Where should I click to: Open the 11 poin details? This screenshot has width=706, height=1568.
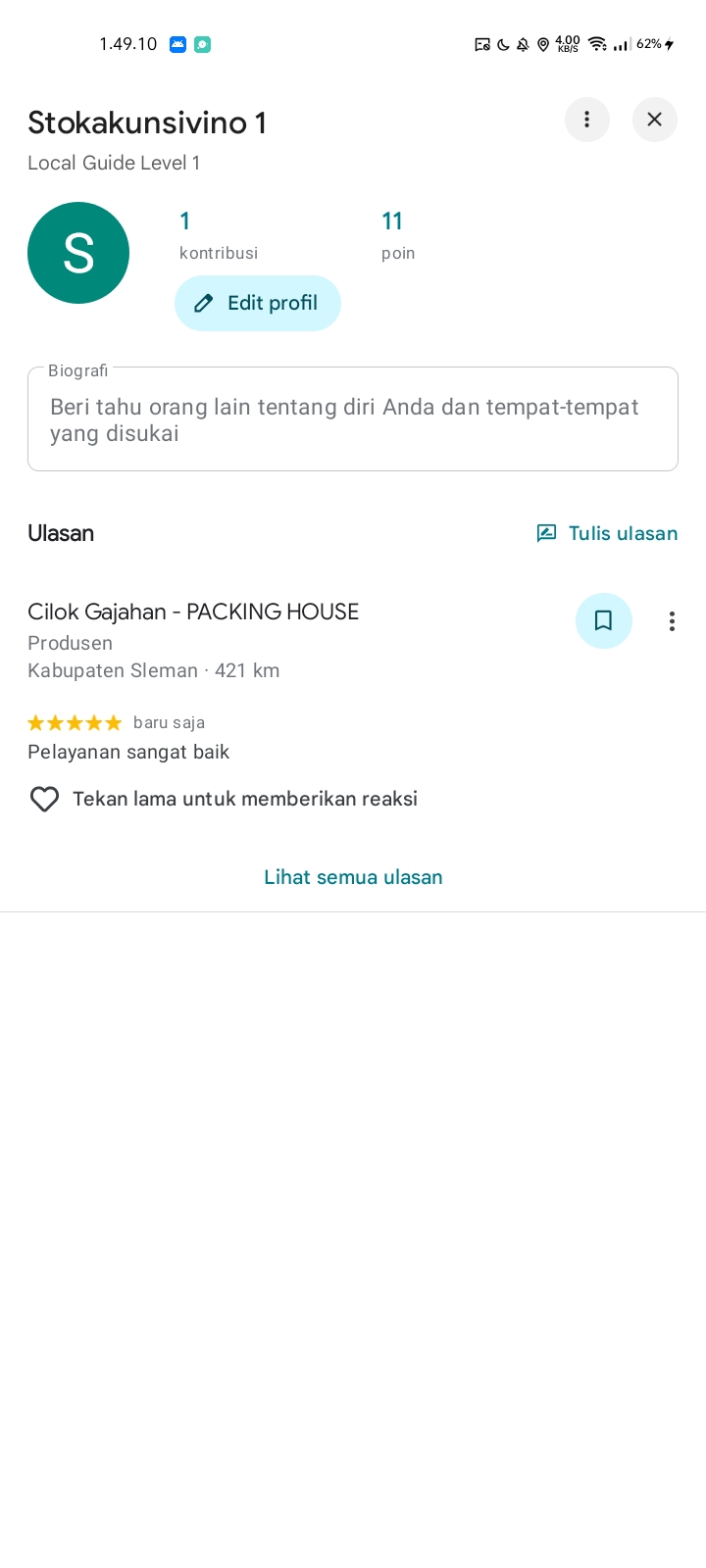[397, 235]
